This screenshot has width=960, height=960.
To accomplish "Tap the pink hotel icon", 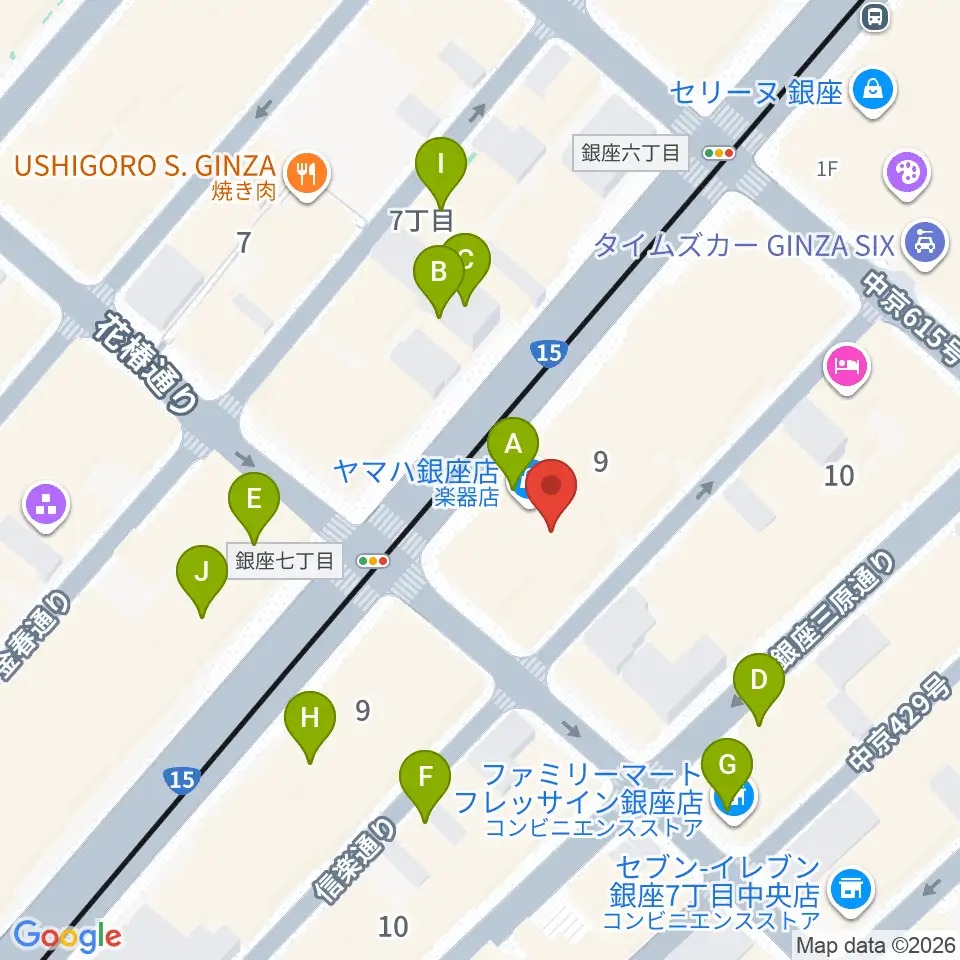I will (x=846, y=366).
